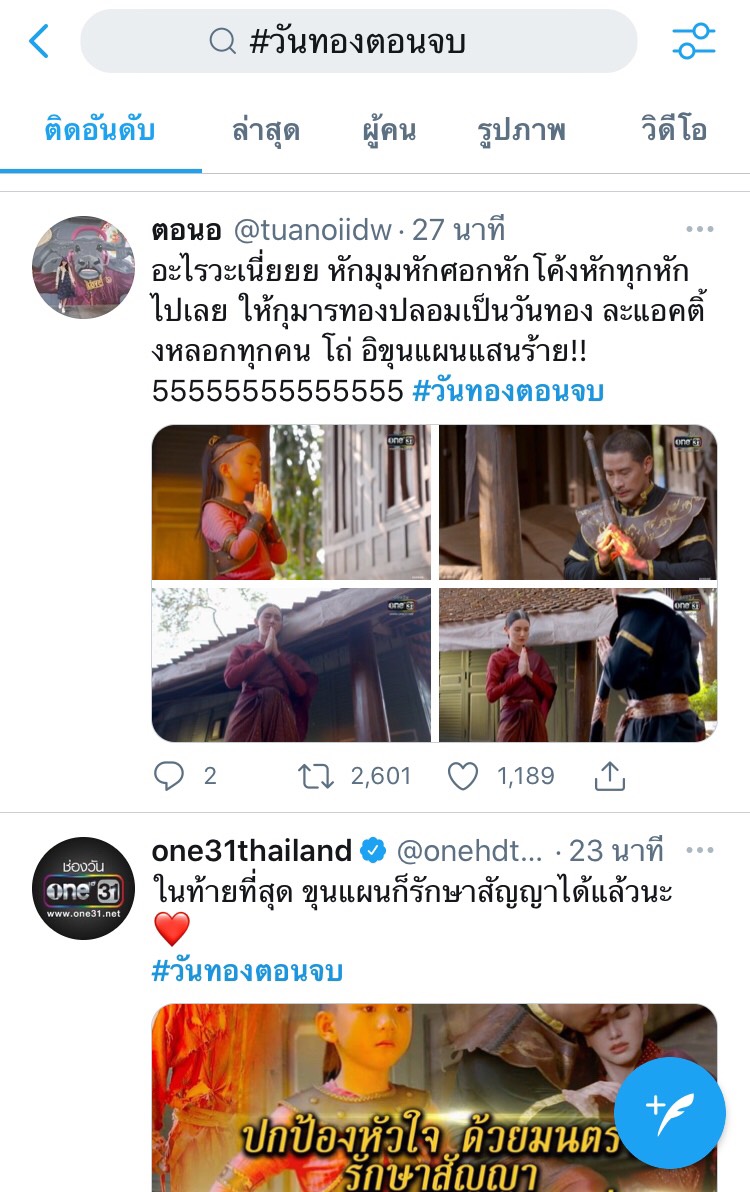The image size is (750, 1192).
Task: Switch to the ล่าสุด tab
Action: coord(265,130)
